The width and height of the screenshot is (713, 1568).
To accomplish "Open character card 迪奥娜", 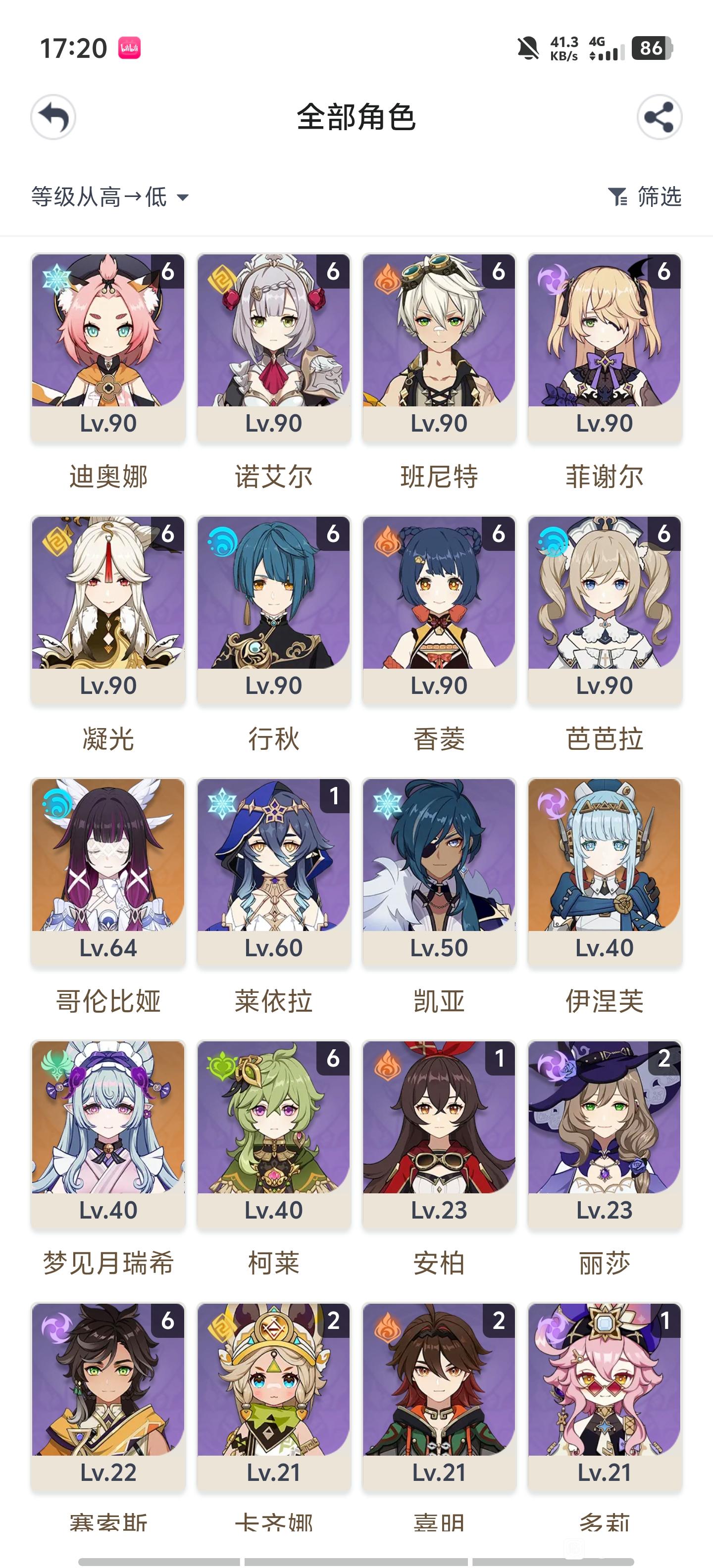I will click(x=108, y=347).
